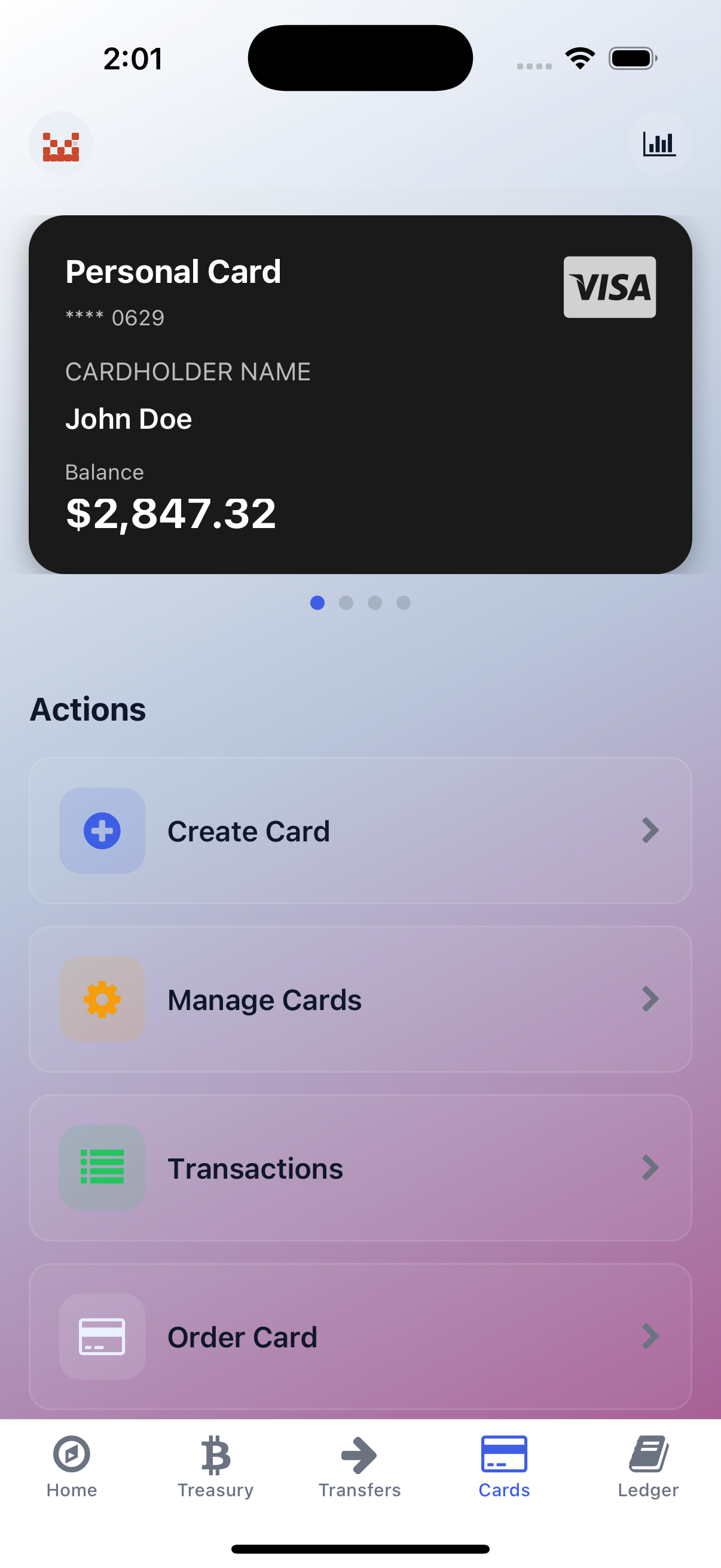Select the Create Card plus icon
Image resolution: width=721 pixels, height=1568 pixels.
(x=102, y=830)
